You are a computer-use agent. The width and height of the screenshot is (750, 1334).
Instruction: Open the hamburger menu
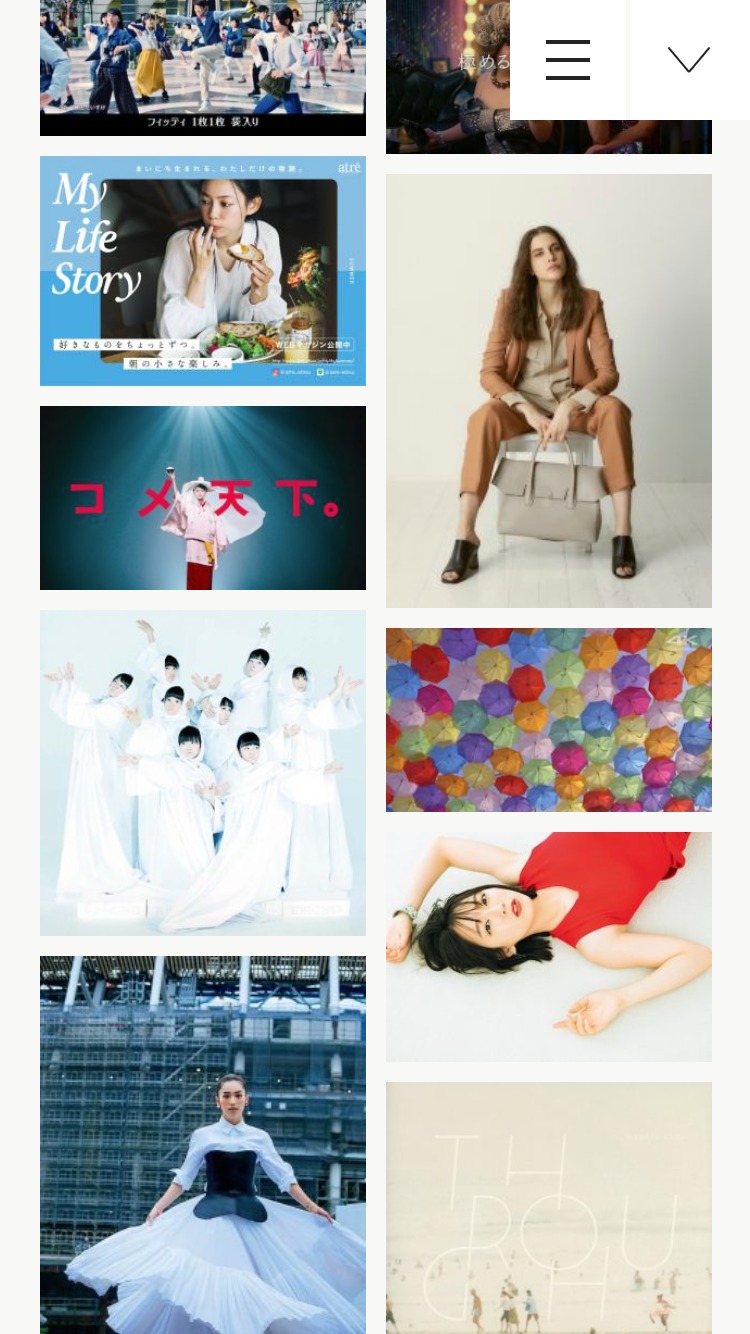tap(568, 60)
